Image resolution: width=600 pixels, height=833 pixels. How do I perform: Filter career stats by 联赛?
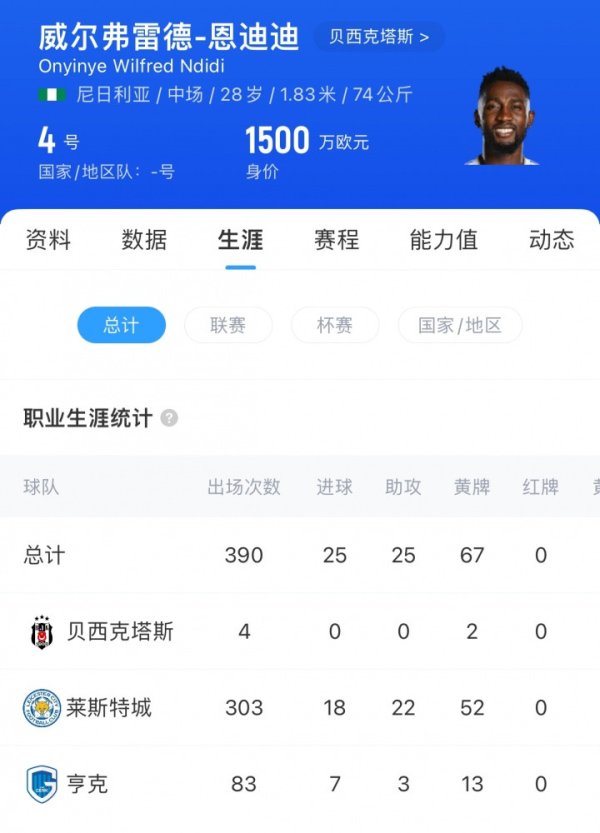pyautogui.click(x=228, y=325)
